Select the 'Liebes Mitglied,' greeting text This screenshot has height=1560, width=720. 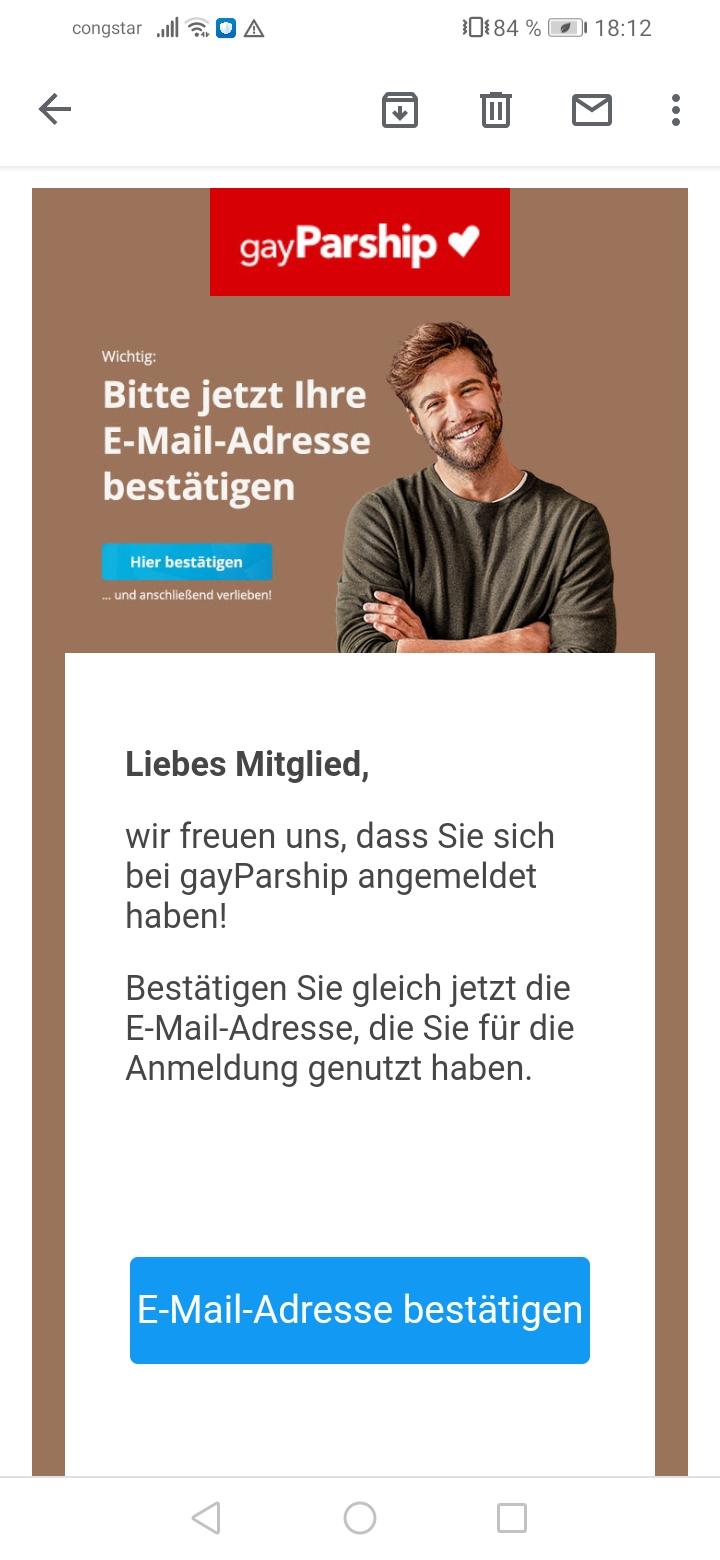pyautogui.click(x=248, y=764)
